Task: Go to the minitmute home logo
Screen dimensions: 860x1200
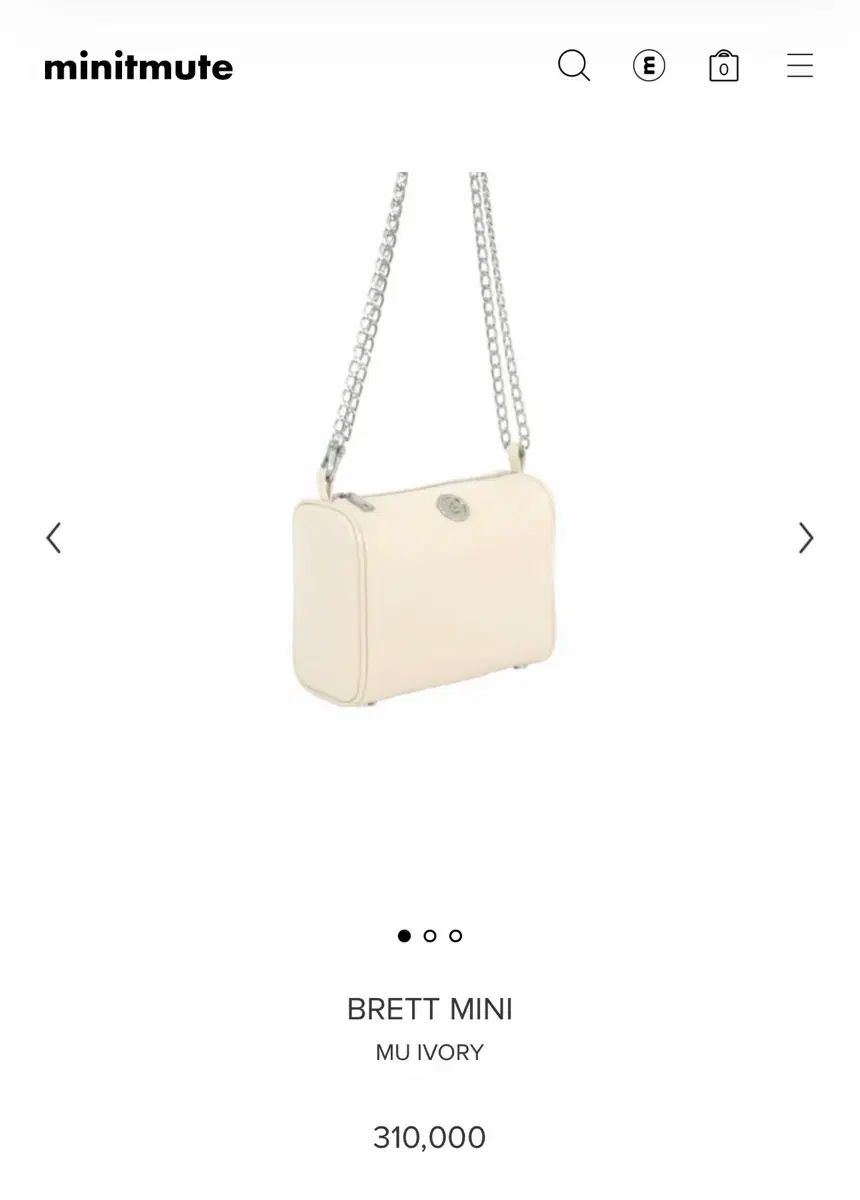Action: point(139,67)
